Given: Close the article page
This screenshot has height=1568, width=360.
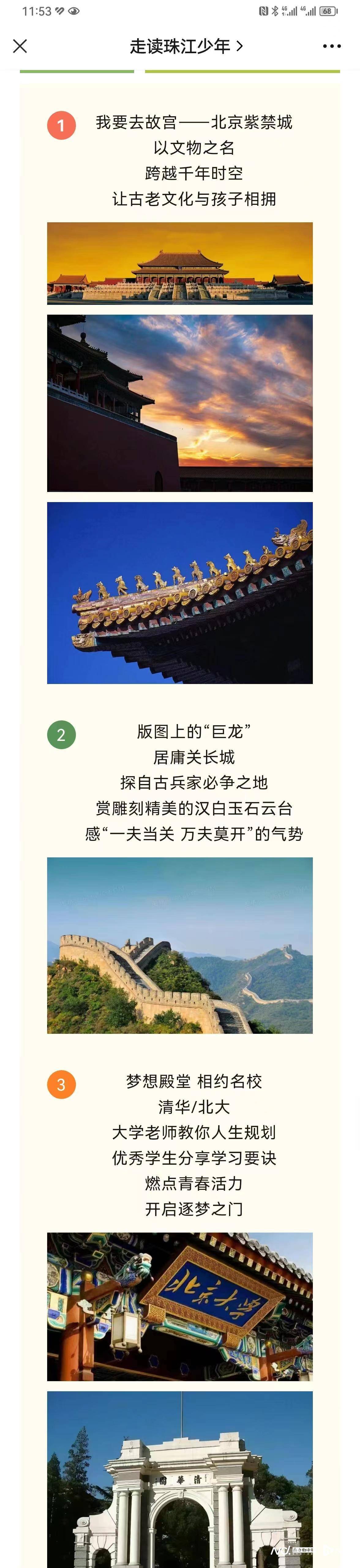Looking at the screenshot, I should coord(20,46).
